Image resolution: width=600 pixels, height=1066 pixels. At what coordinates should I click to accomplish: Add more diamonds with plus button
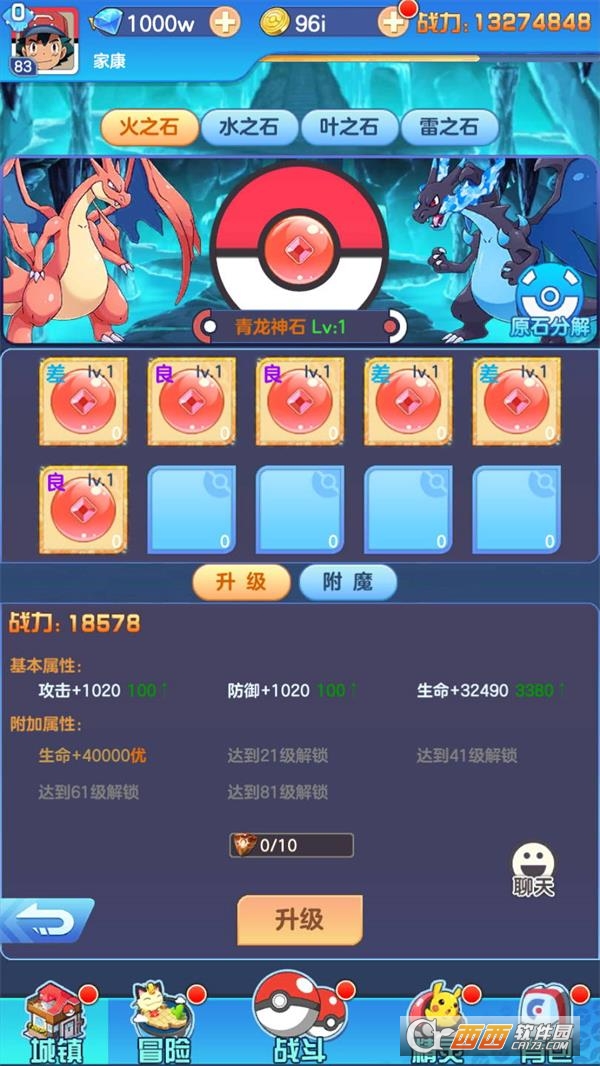point(225,22)
